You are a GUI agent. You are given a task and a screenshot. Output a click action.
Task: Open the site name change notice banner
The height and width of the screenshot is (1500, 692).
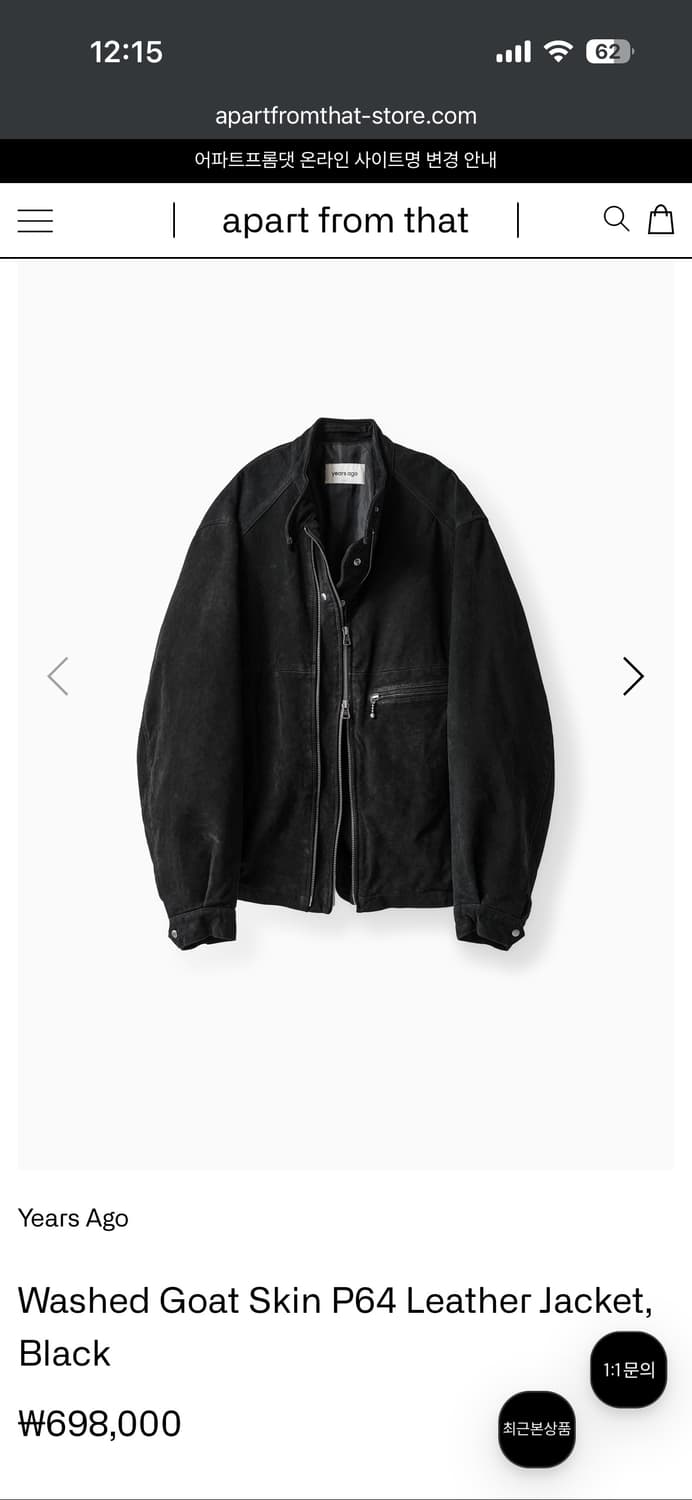[346, 160]
